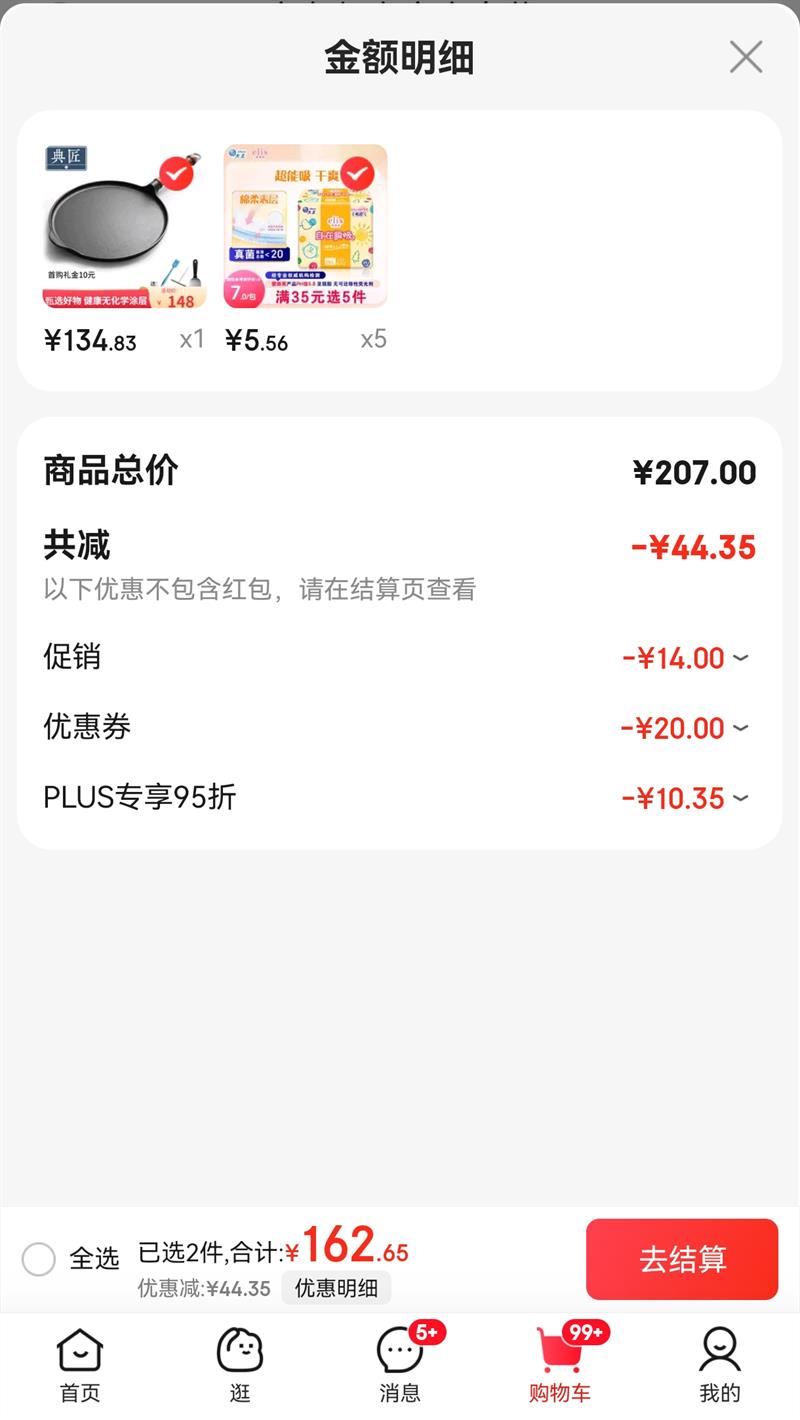Open the 典匠 pan product thumbnail
Screen dimensions: 800x1420
[x=124, y=228]
